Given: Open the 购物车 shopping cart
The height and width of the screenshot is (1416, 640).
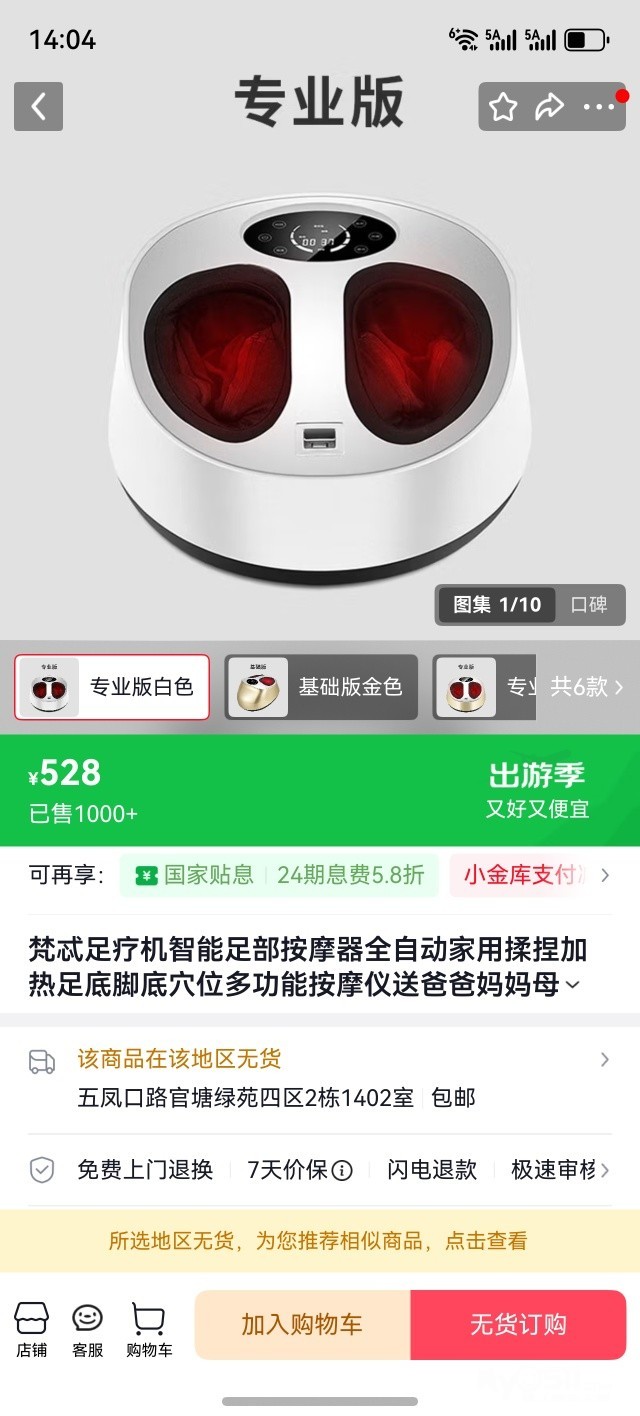Looking at the screenshot, I should click(x=148, y=1329).
